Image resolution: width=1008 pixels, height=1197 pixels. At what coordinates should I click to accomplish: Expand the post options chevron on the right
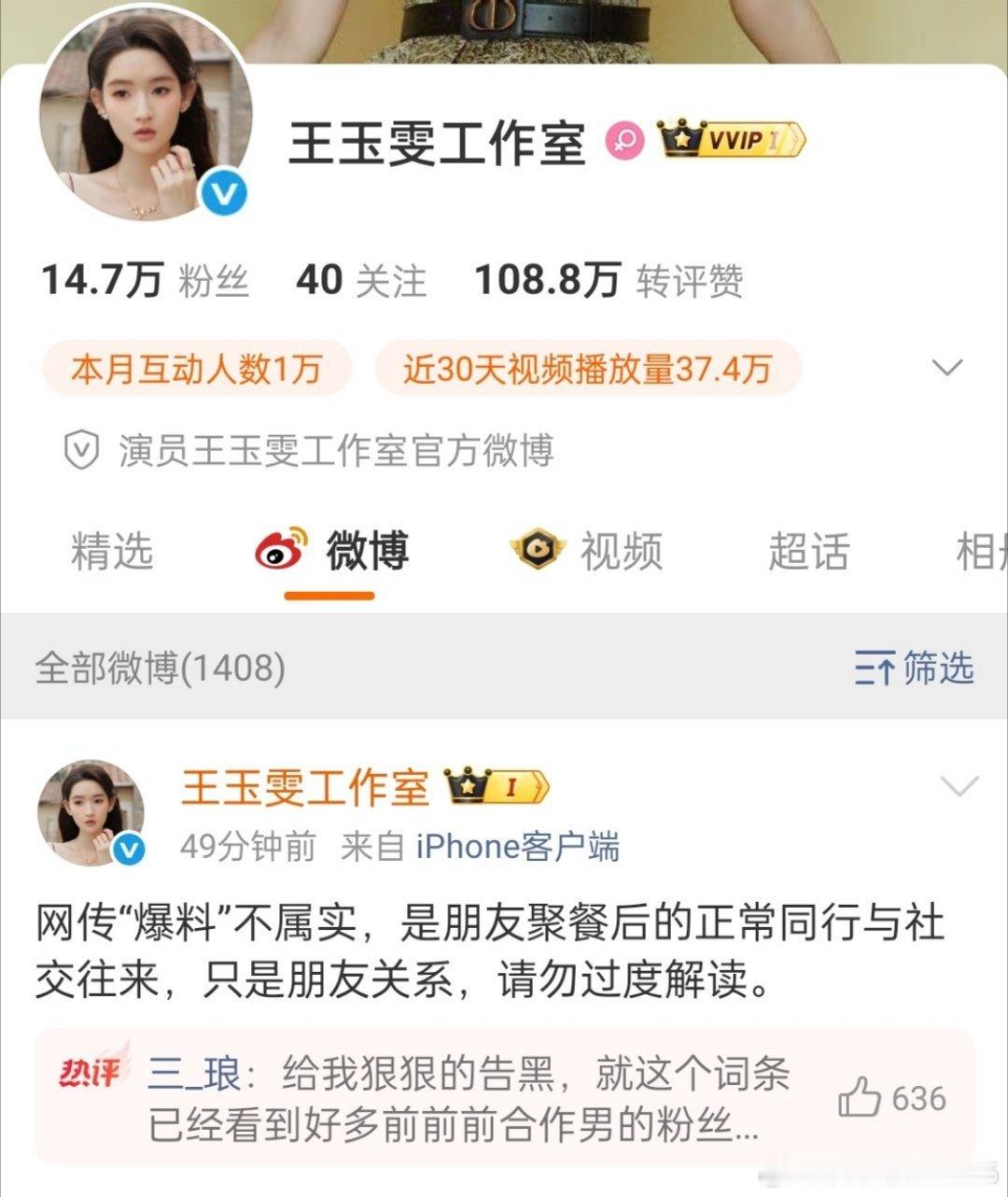(960, 787)
